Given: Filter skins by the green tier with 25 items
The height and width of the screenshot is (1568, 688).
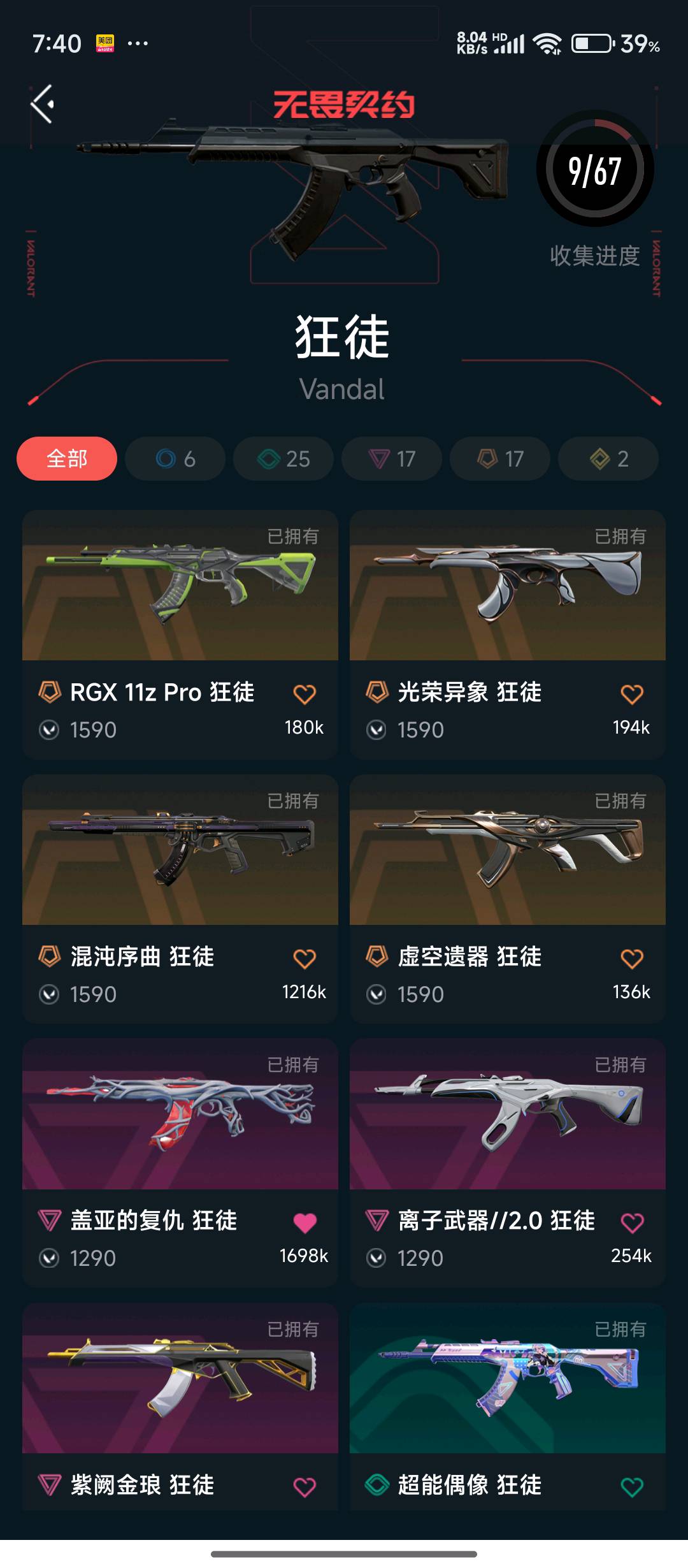Looking at the screenshot, I should point(283,458).
